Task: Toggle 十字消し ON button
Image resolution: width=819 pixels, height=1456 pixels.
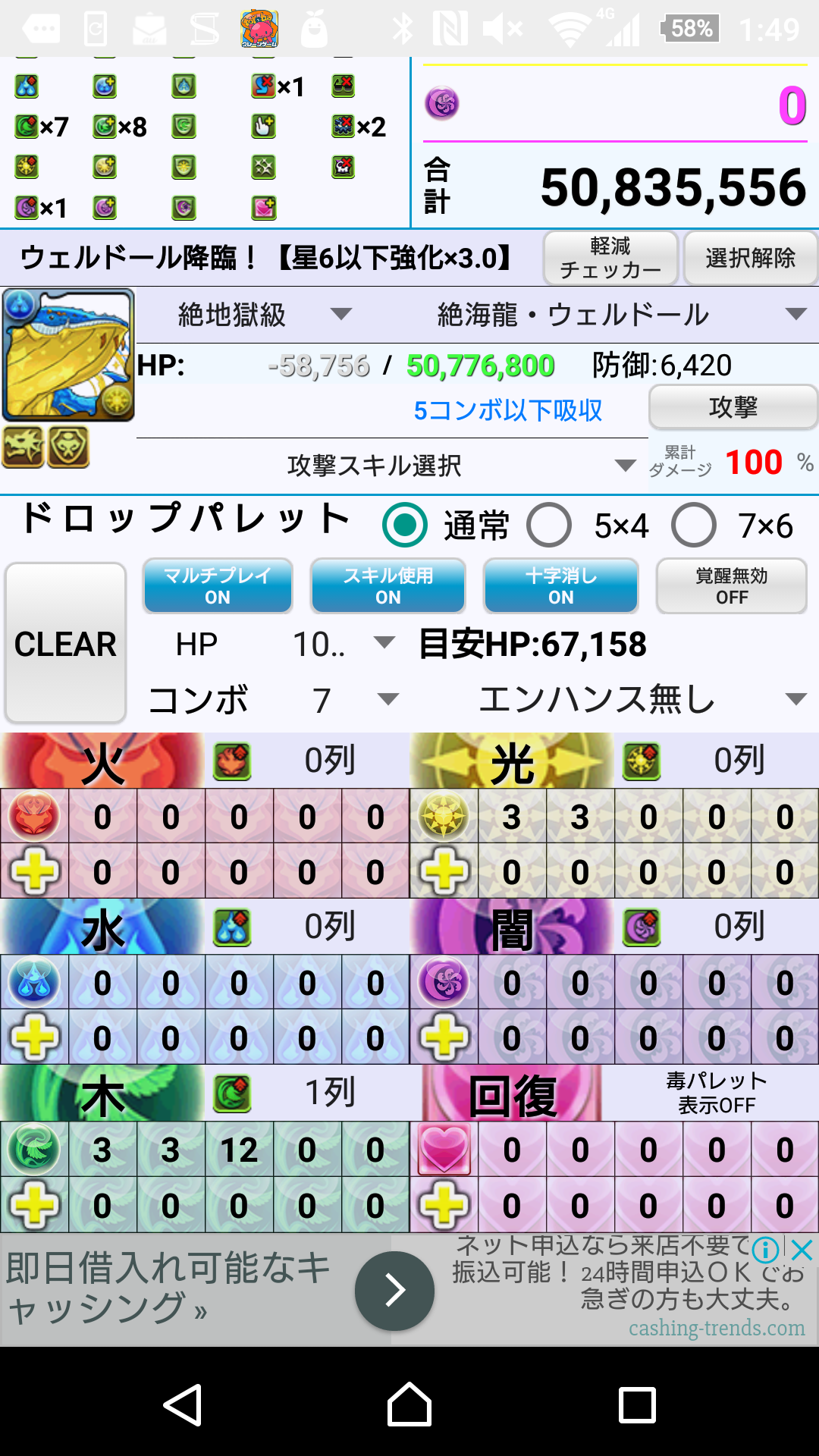Action: point(561,586)
